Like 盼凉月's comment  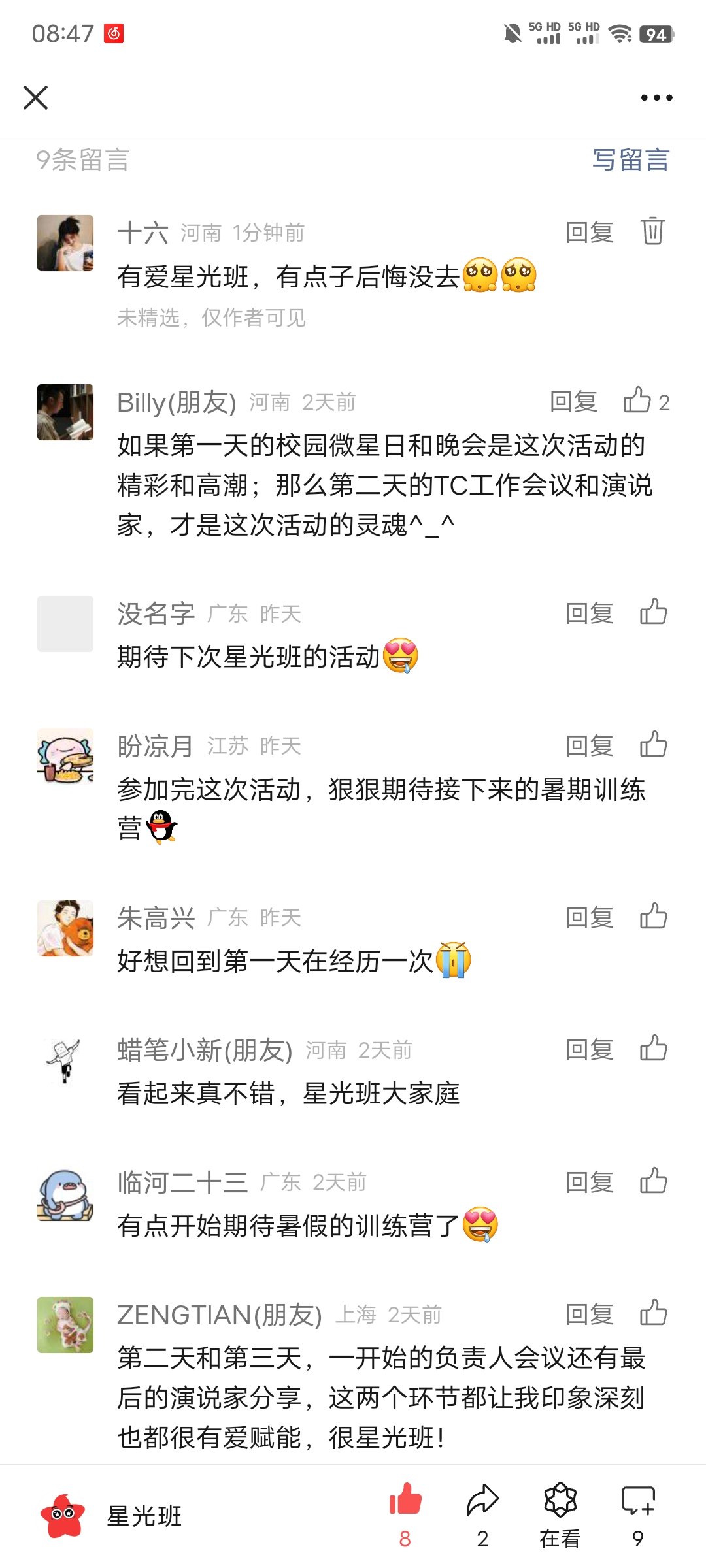[x=653, y=745]
